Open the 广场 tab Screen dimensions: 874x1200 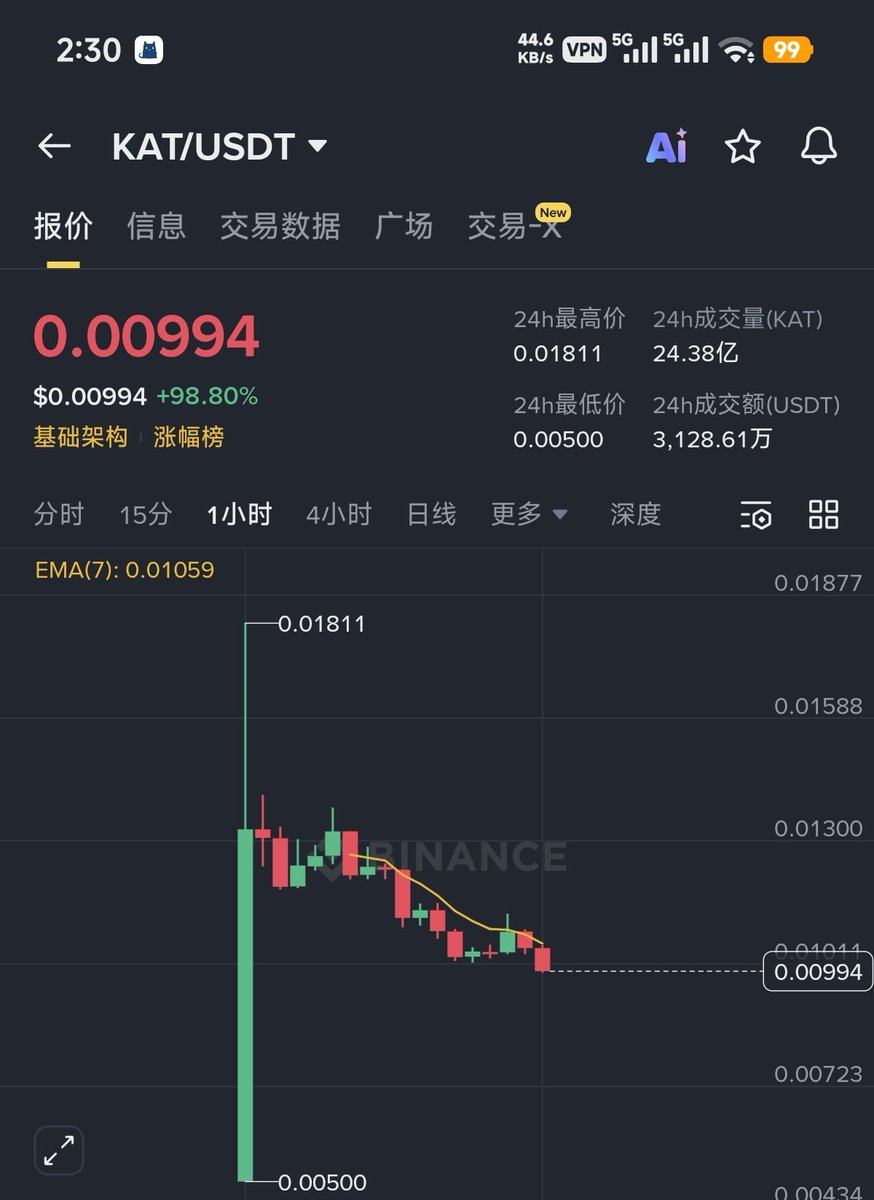(403, 226)
